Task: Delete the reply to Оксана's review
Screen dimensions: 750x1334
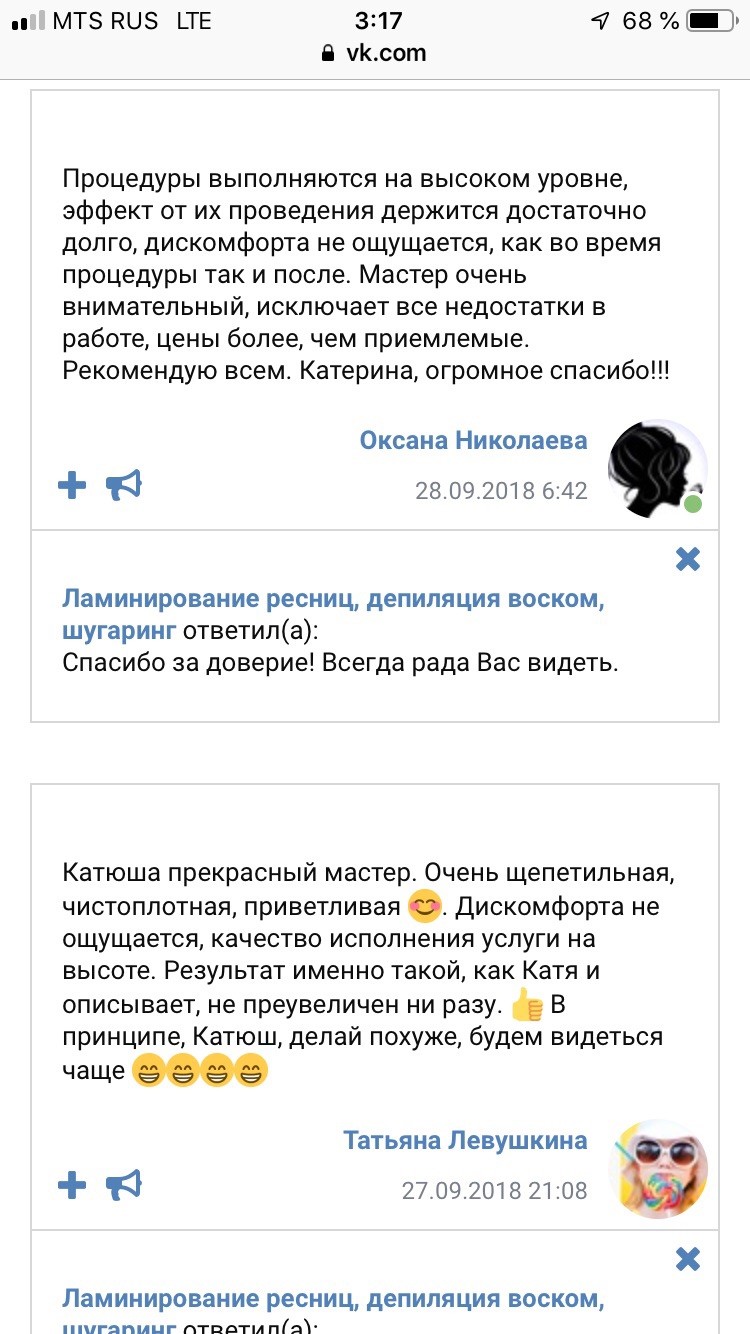Action: [x=688, y=559]
